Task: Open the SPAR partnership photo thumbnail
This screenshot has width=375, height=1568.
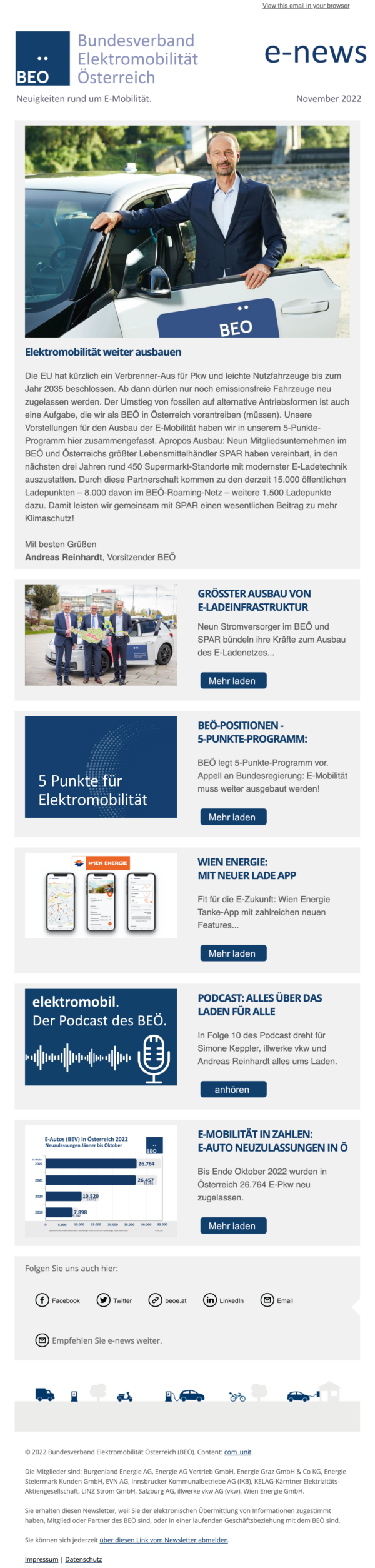Action: pos(101,635)
